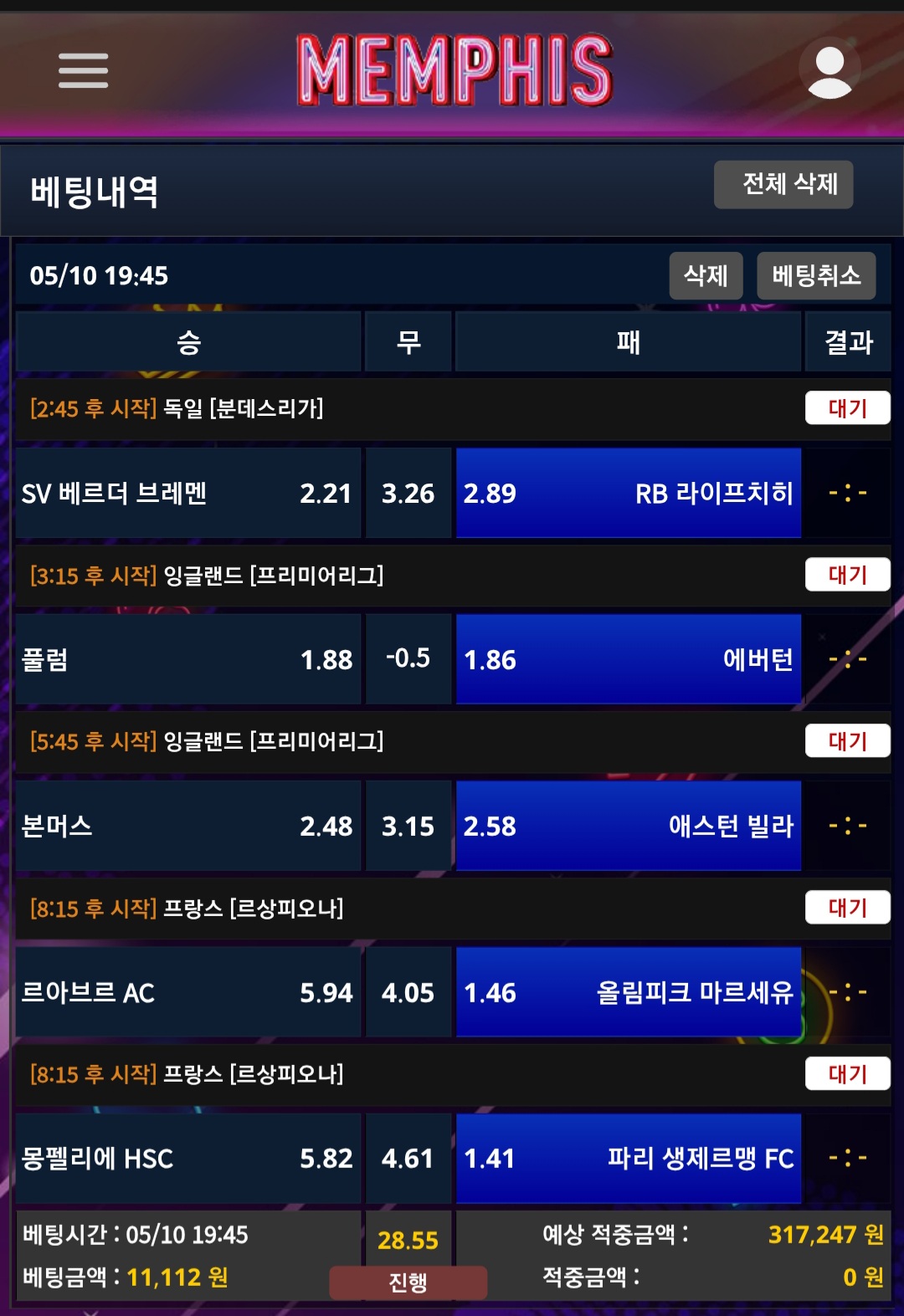The height and width of the screenshot is (1316, 904).
Task: Delete this bet with 삭제 button
Action: point(706,275)
